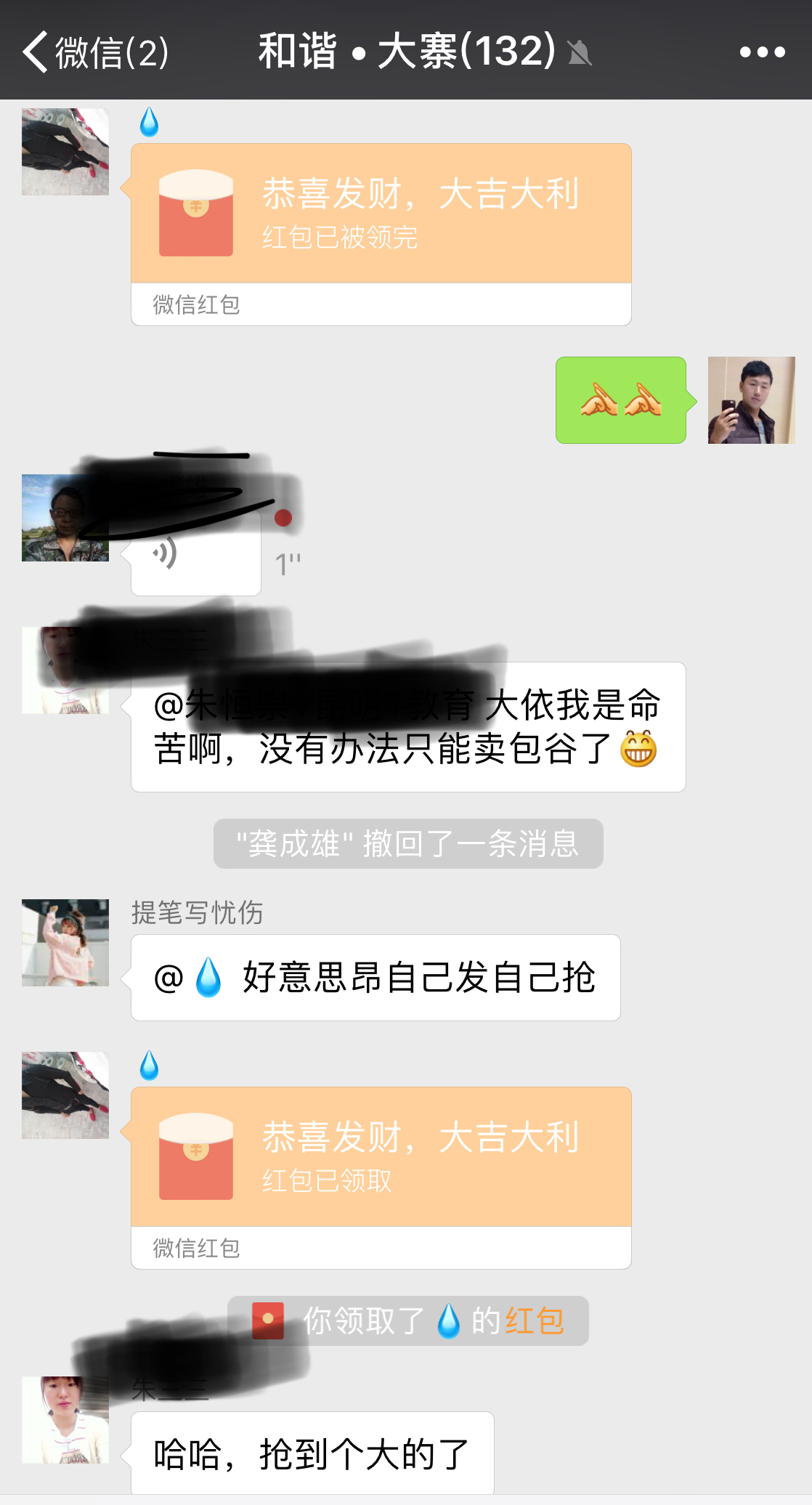Tap the back arrow to 微信(2) chat list
The image size is (812, 1505).
[36, 51]
